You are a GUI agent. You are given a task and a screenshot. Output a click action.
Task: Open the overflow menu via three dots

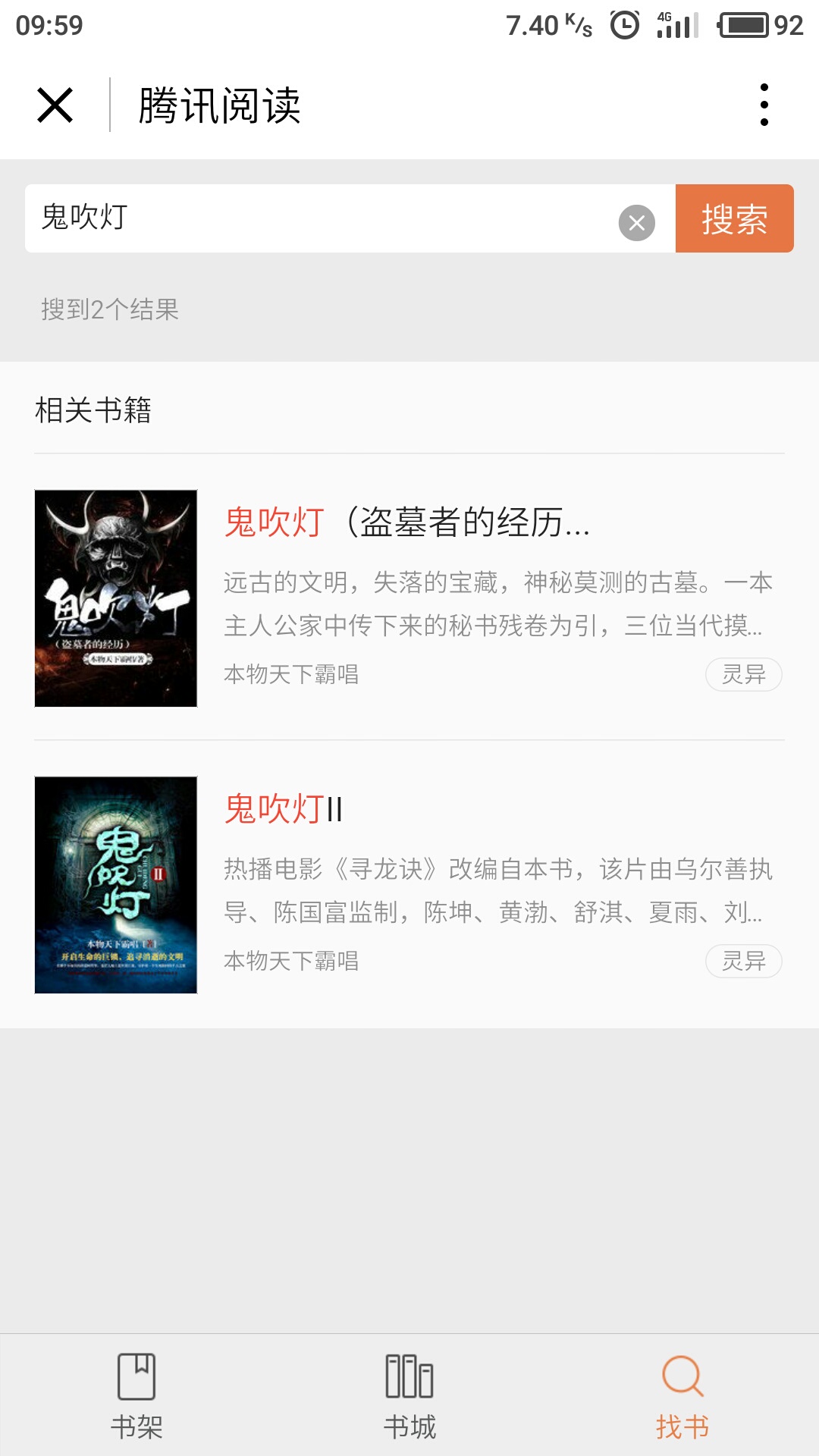coord(765,106)
